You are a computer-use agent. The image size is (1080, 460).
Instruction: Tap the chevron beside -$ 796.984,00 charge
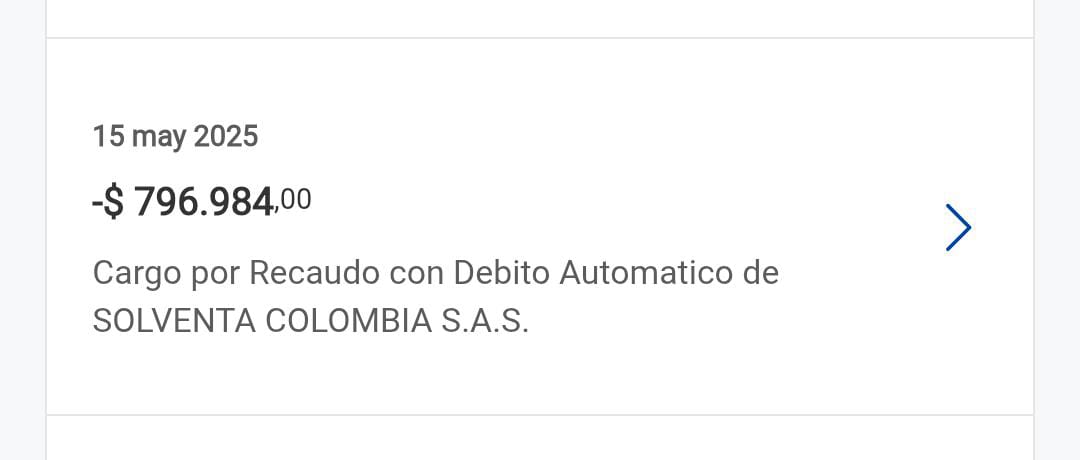click(x=958, y=228)
